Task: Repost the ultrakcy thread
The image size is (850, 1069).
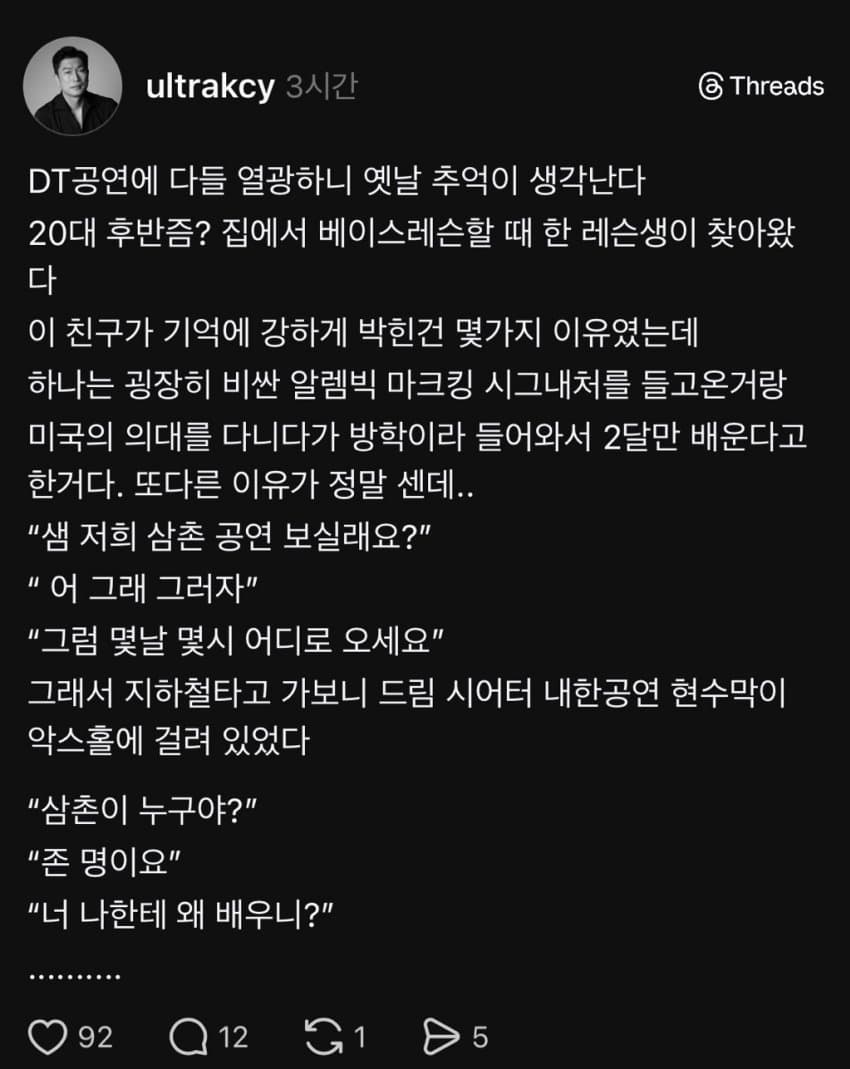Action: point(323,1037)
